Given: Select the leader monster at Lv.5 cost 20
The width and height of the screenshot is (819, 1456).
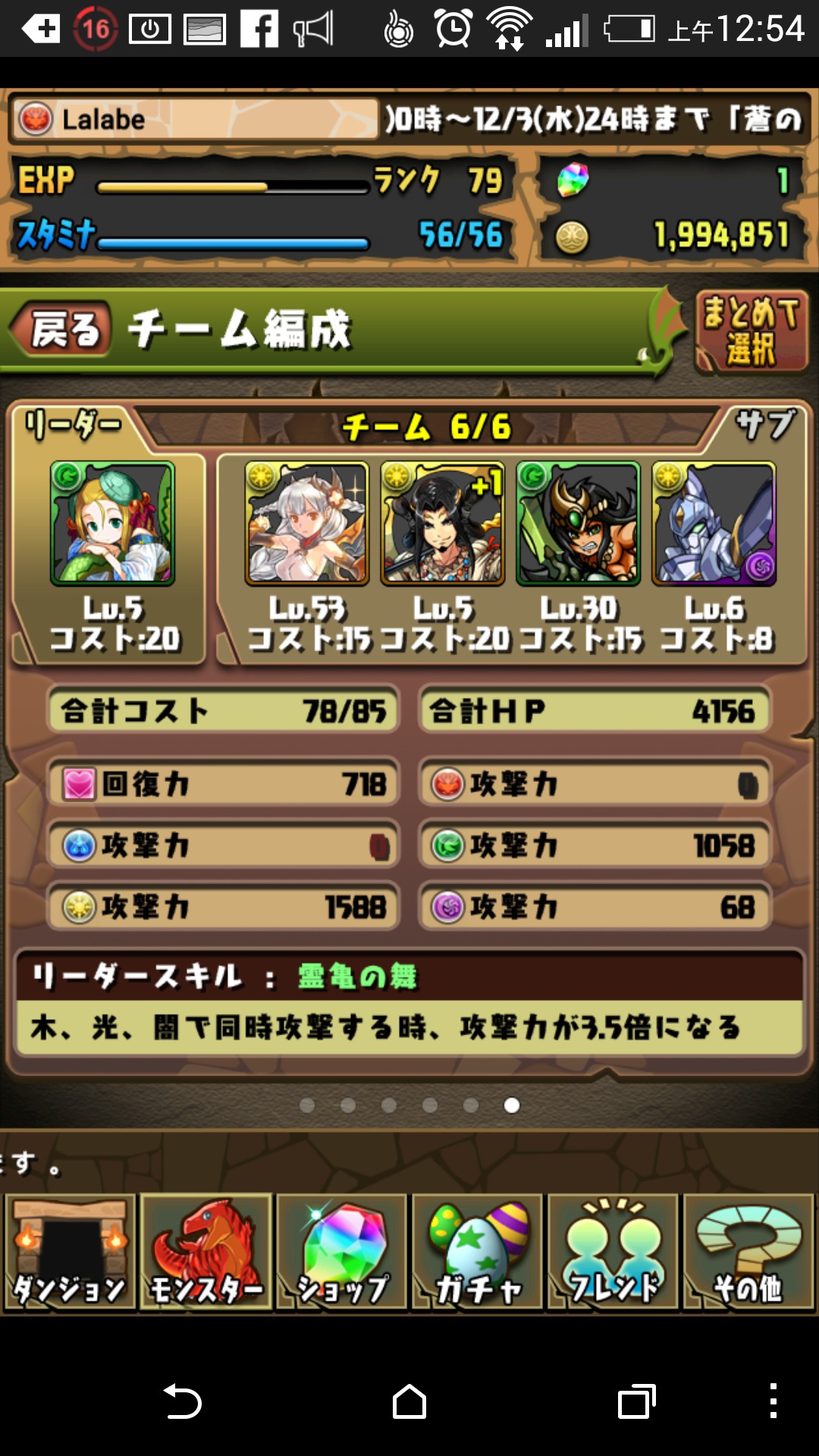Looking at the screenshot, I should pos(112,524).
